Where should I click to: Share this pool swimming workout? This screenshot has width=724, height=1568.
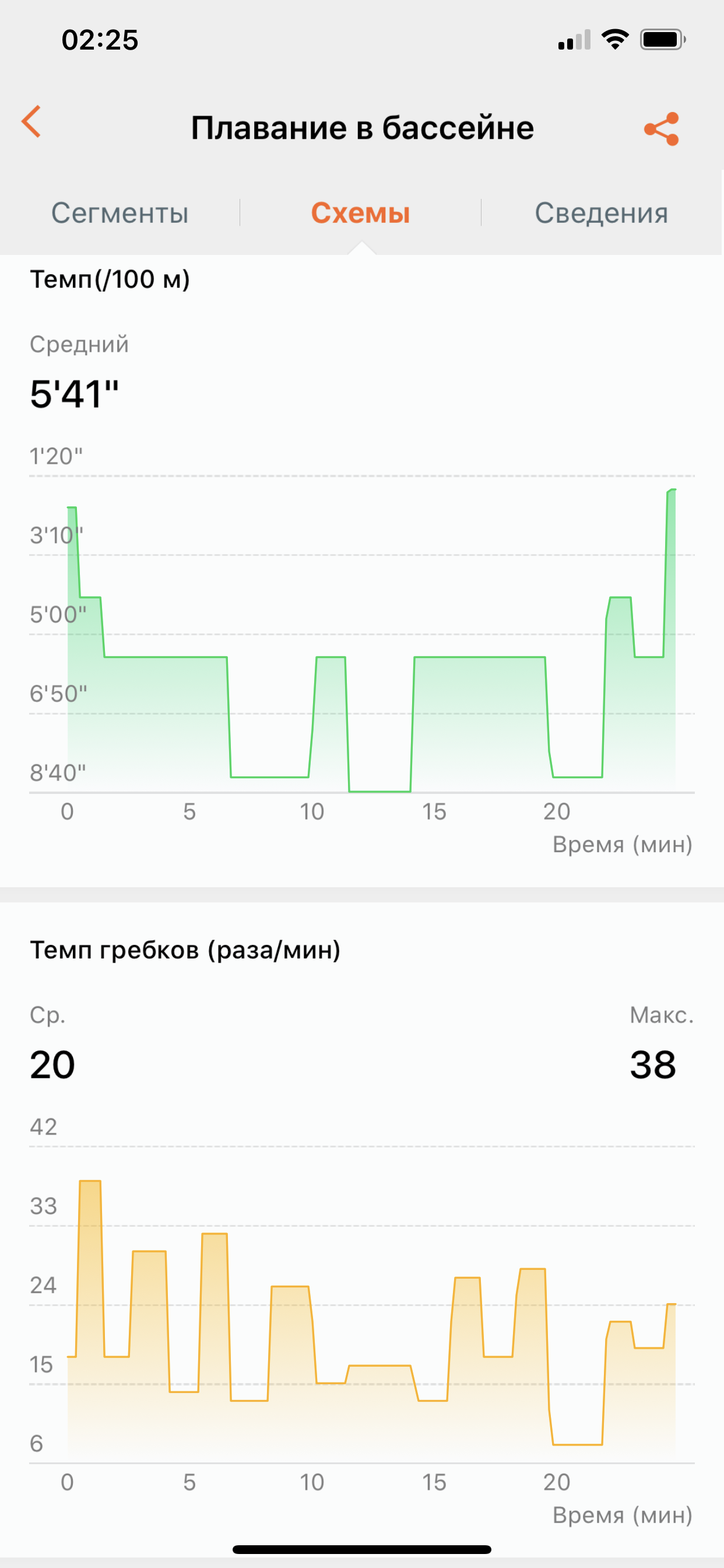(661, 128)
